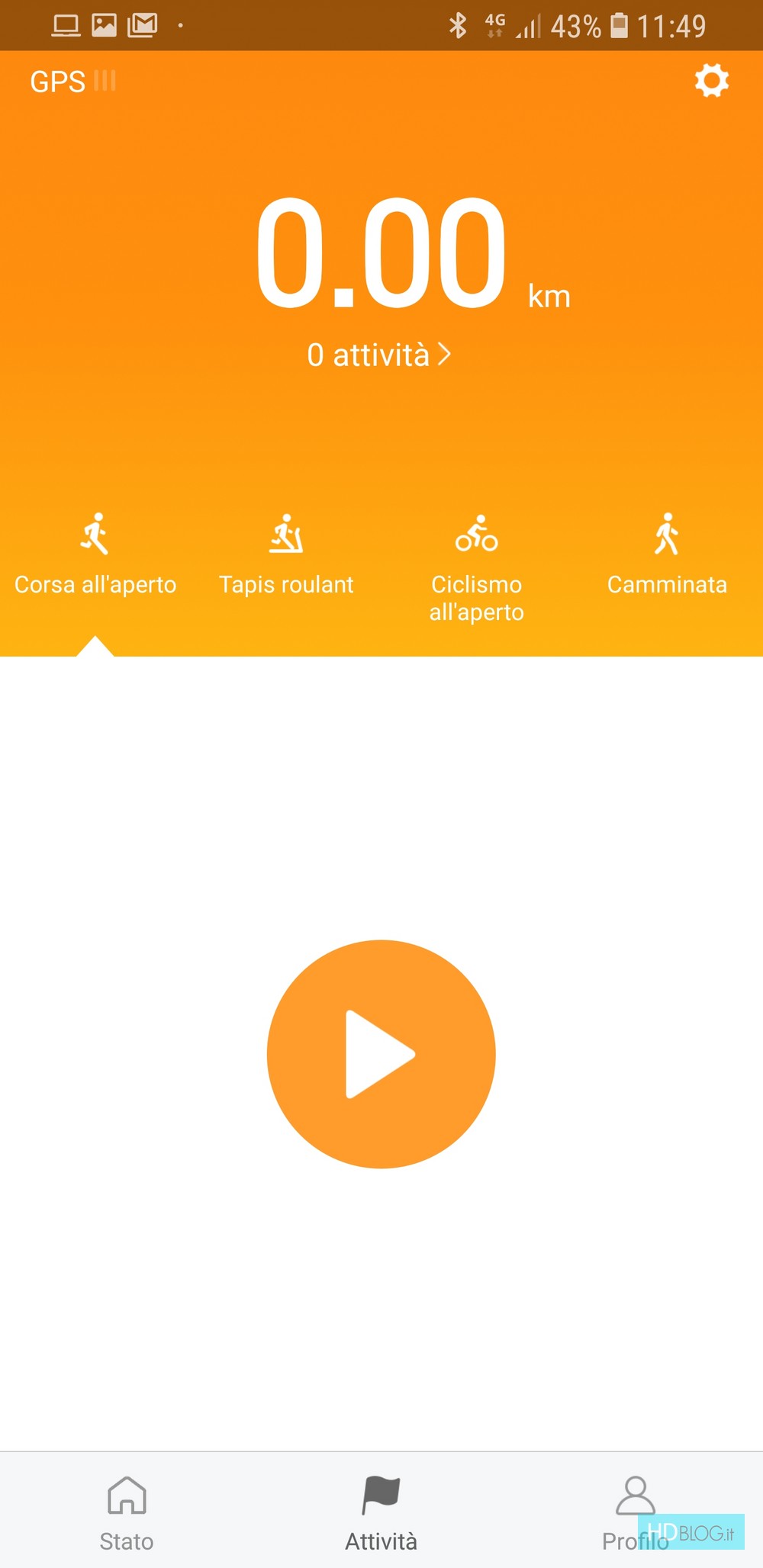Select the Camminata activity

point(667,554)
